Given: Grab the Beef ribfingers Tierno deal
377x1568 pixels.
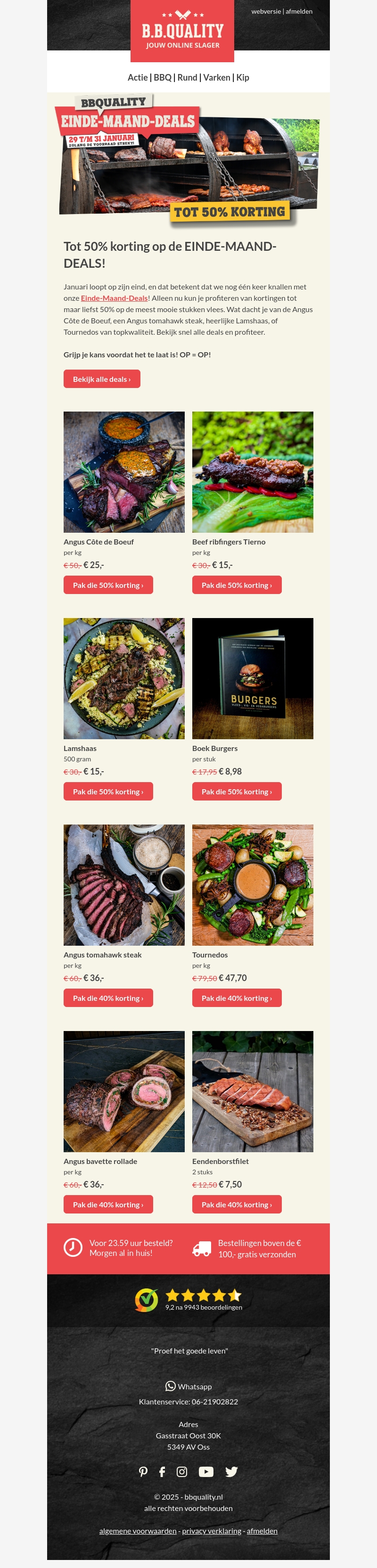Looking at the screenshot, I should 237,585.
